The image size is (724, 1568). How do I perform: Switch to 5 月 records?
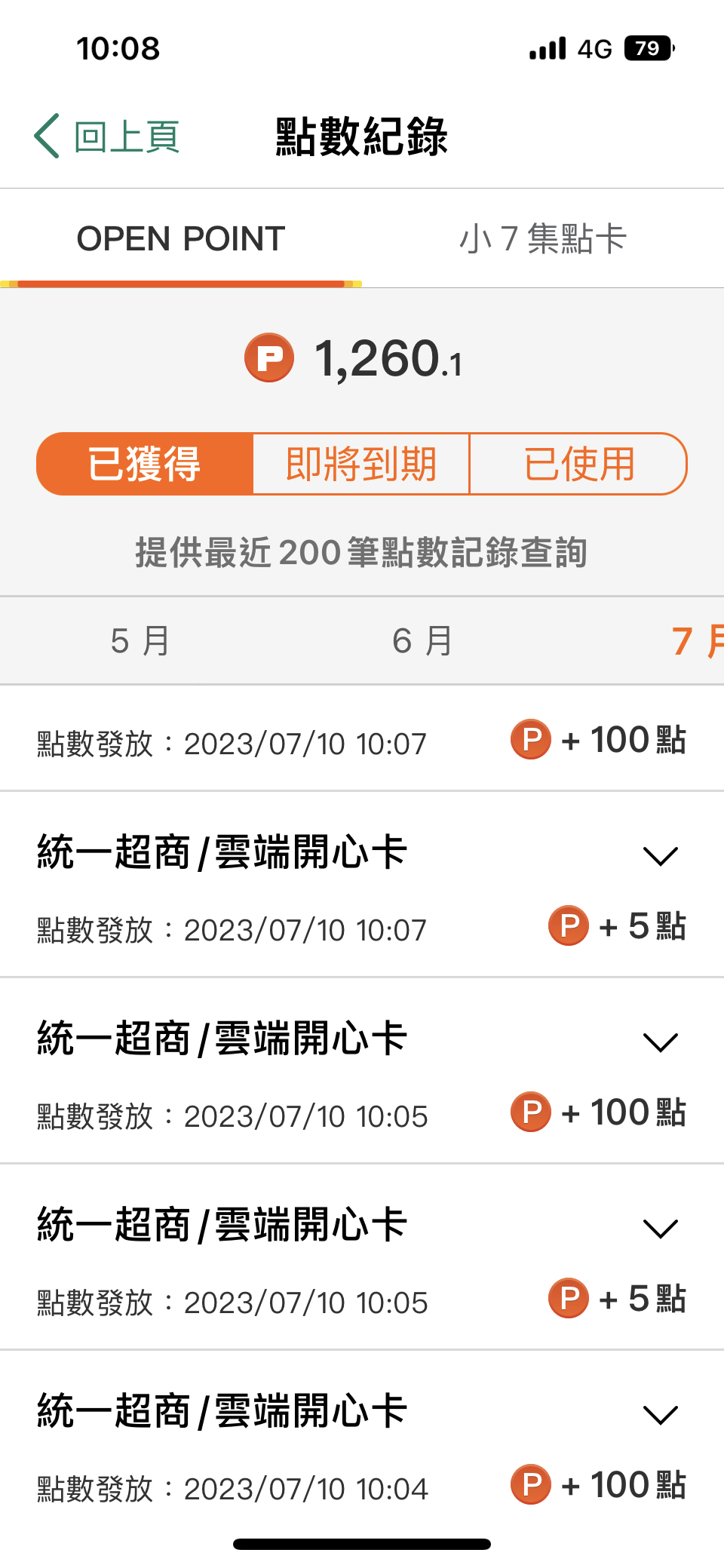pos(140,641)
